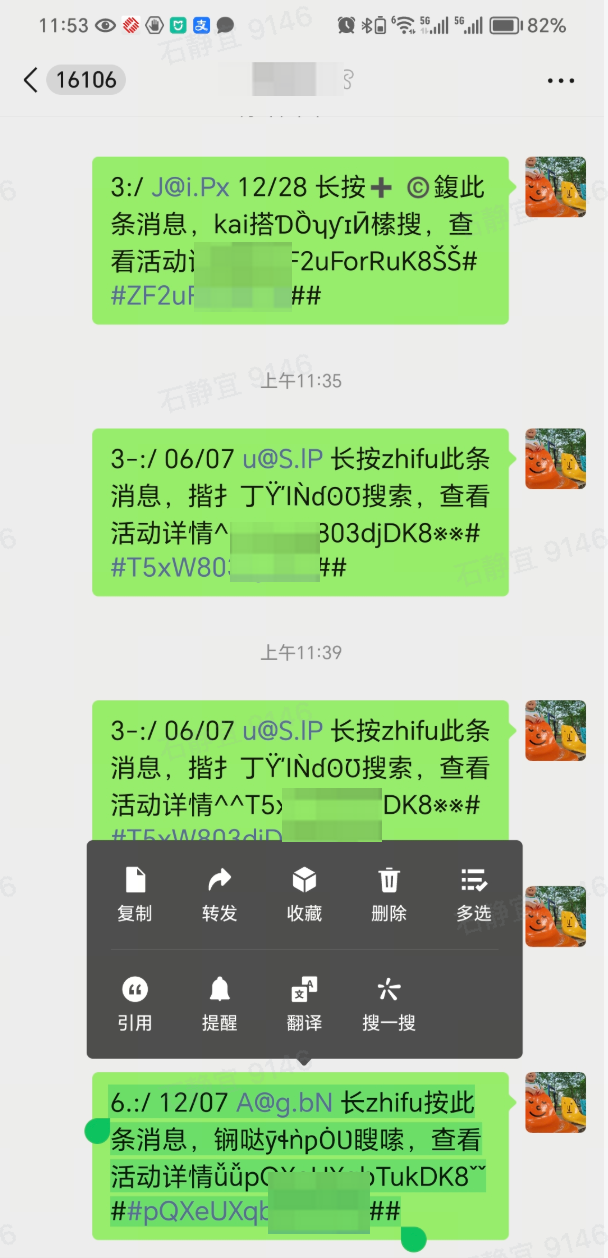608x1258 pixels.
Task: Choose 转发 to forward the message
Action: pyautogui.click(x=219, y=893)
